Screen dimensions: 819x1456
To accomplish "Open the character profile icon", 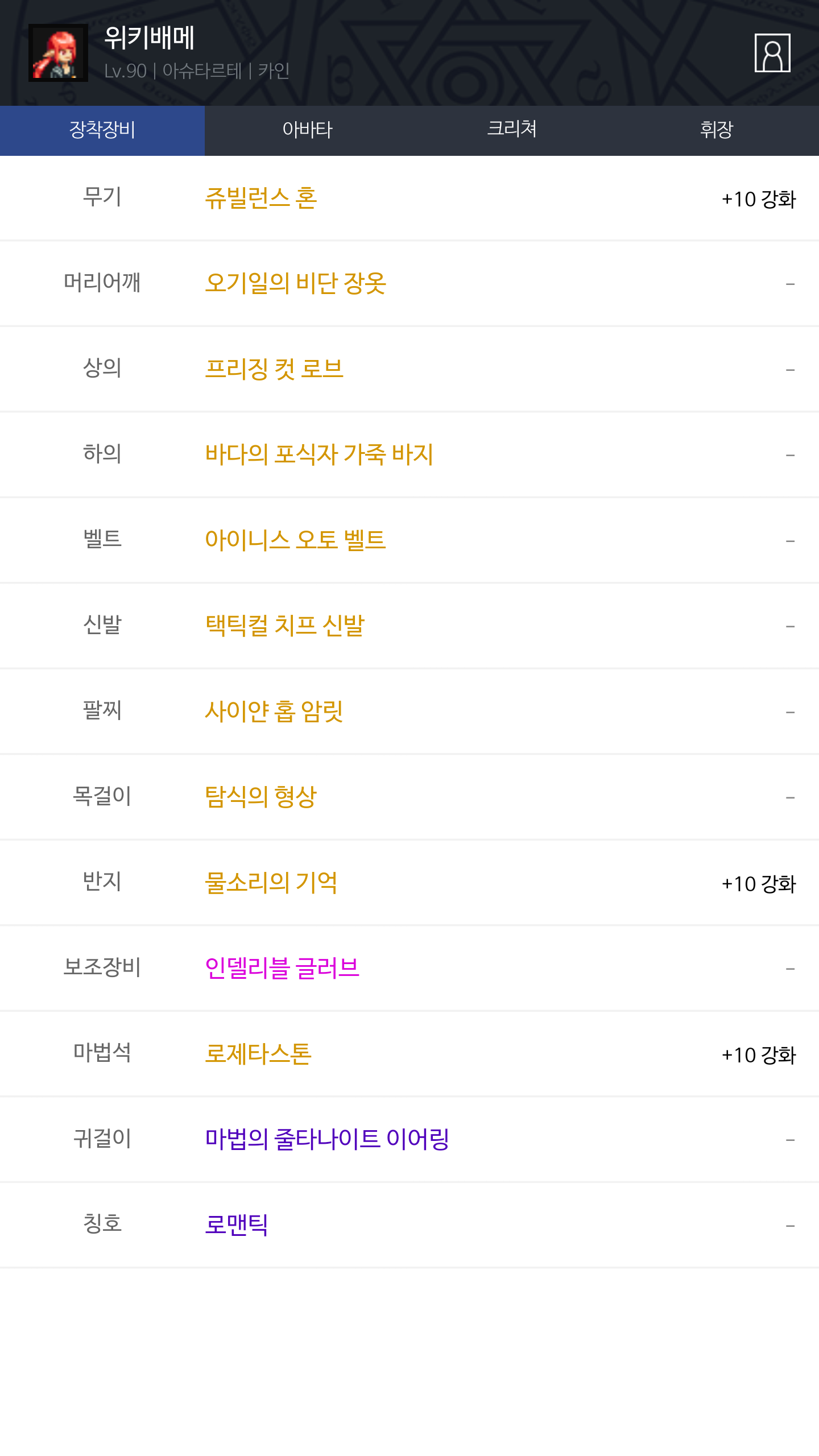I will [x=772, y=53].
